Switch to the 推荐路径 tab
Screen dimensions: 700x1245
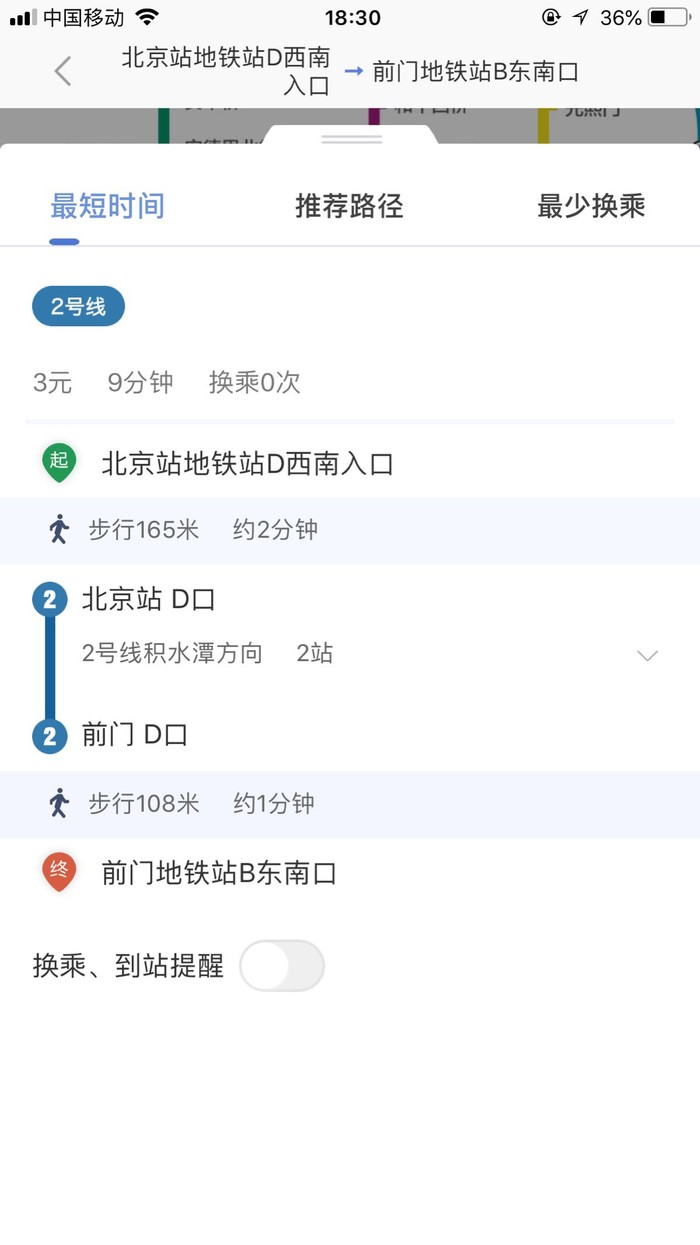(x=349, y=207)
